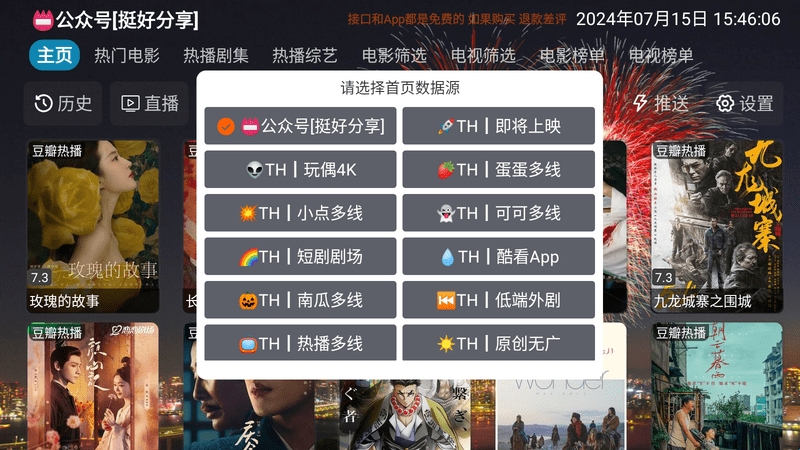Tap the 推送 push button

point(660,103)
